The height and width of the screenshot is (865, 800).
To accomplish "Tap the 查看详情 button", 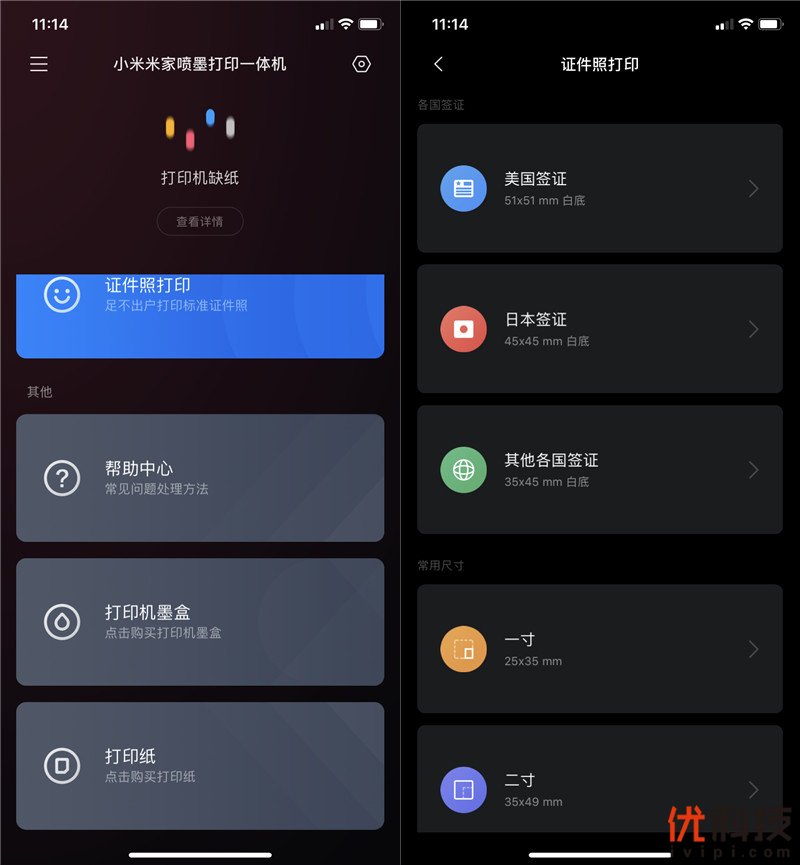I will click(200, 222).
